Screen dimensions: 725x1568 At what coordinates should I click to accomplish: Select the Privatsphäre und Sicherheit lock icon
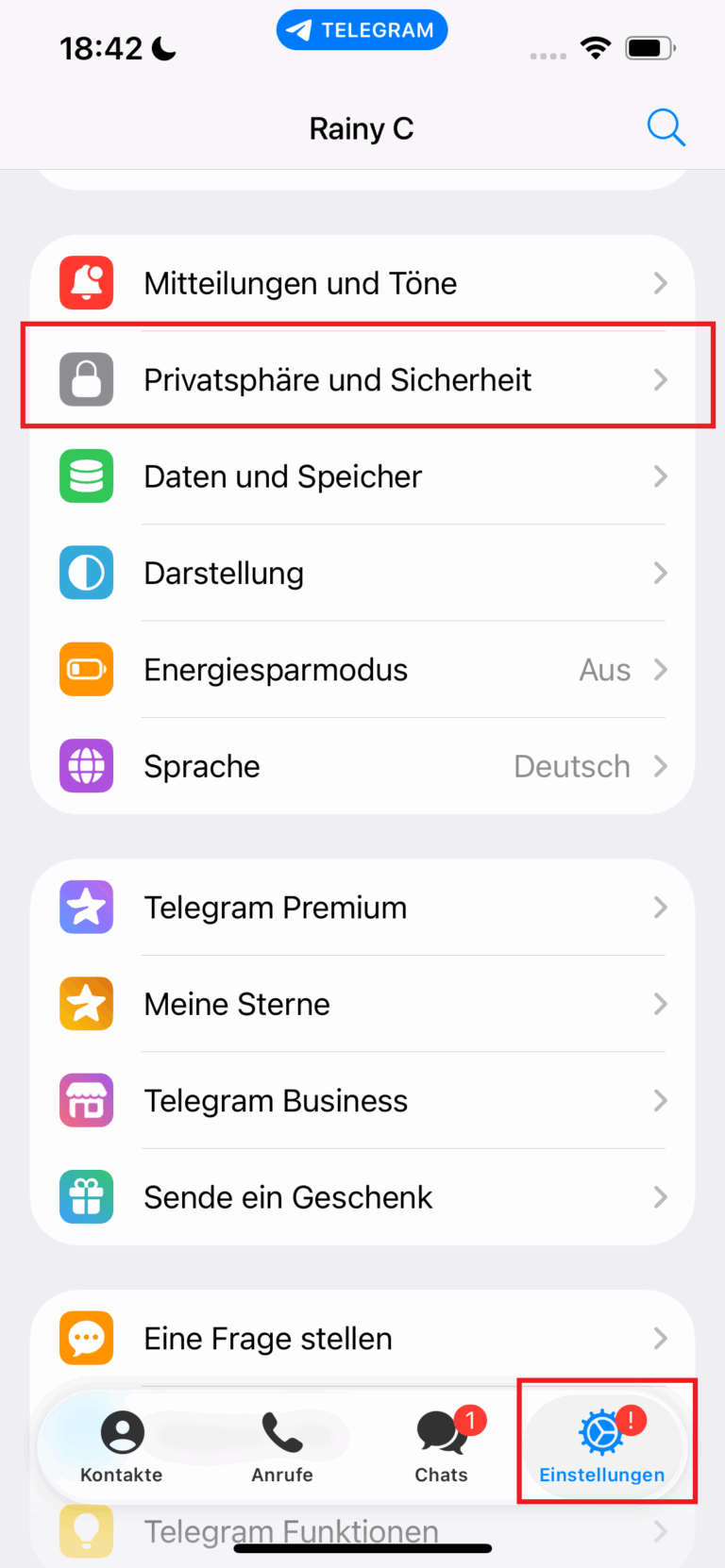click(x=86, y=379)
